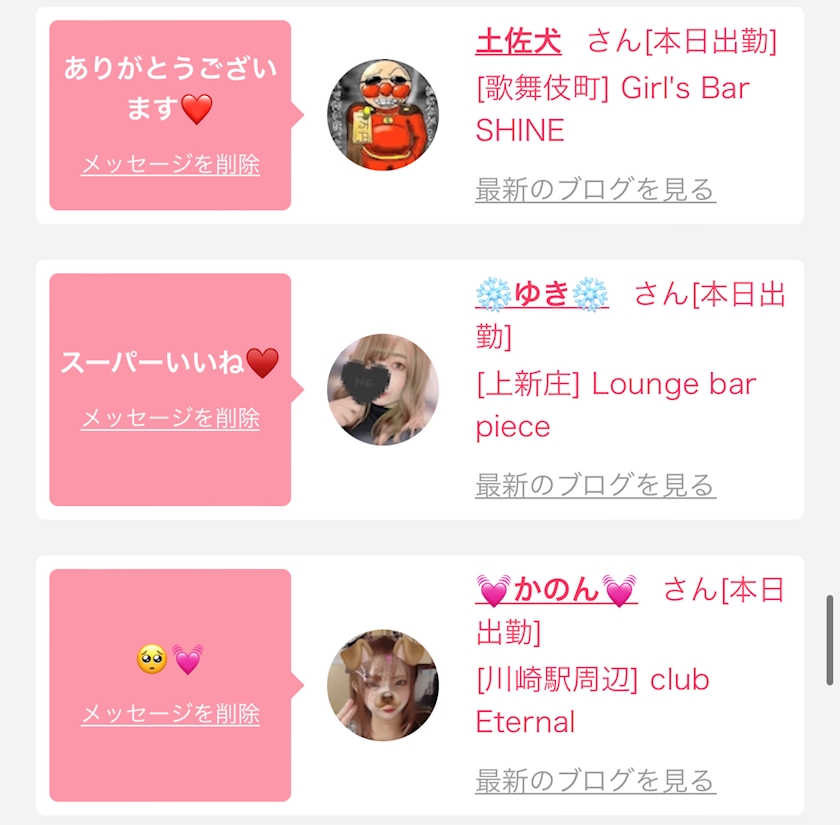View latest blog of Lounge bar piece

pyautogui.click(x=595, y=485)
